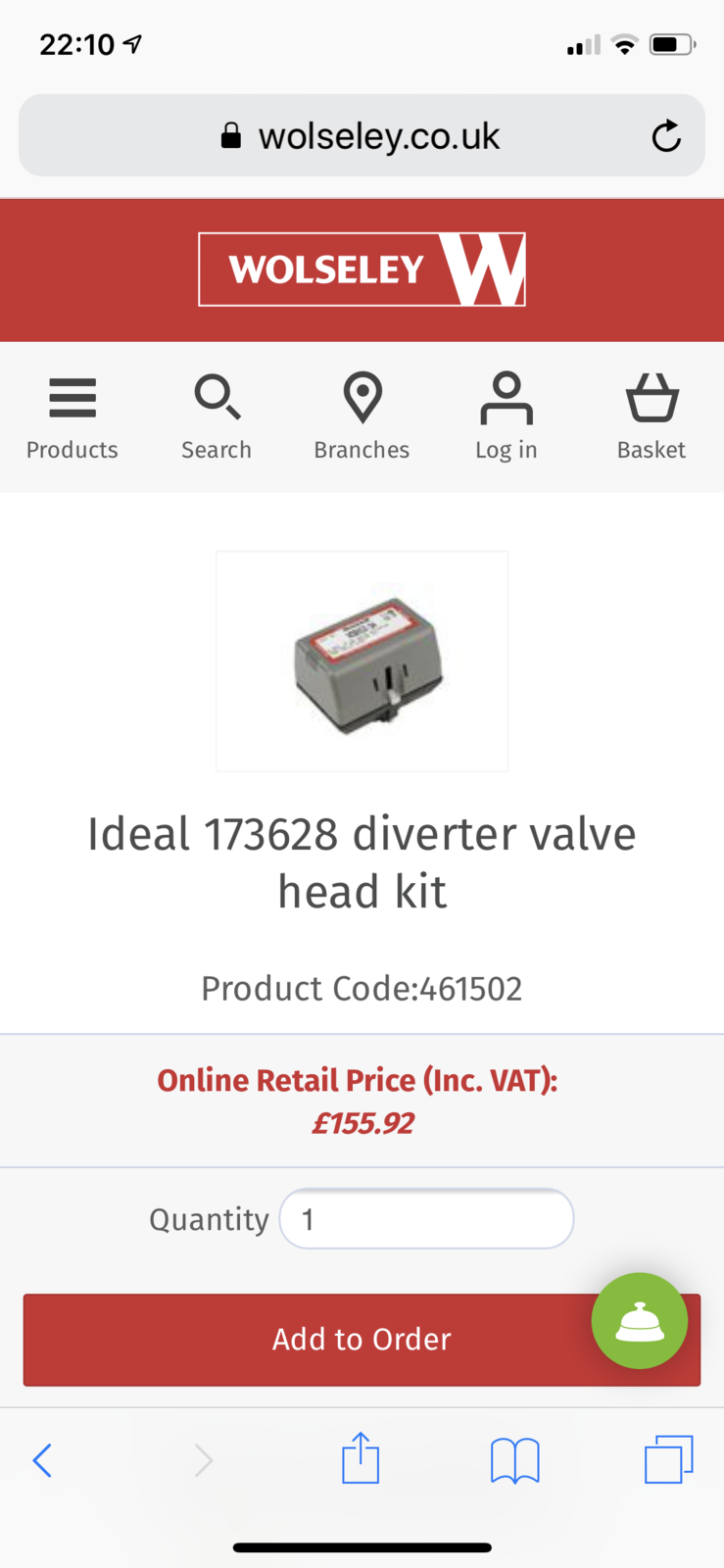Edit the Quantity field
Viewport: 724px width, 1568px height.
click(x=426, y=1219)
